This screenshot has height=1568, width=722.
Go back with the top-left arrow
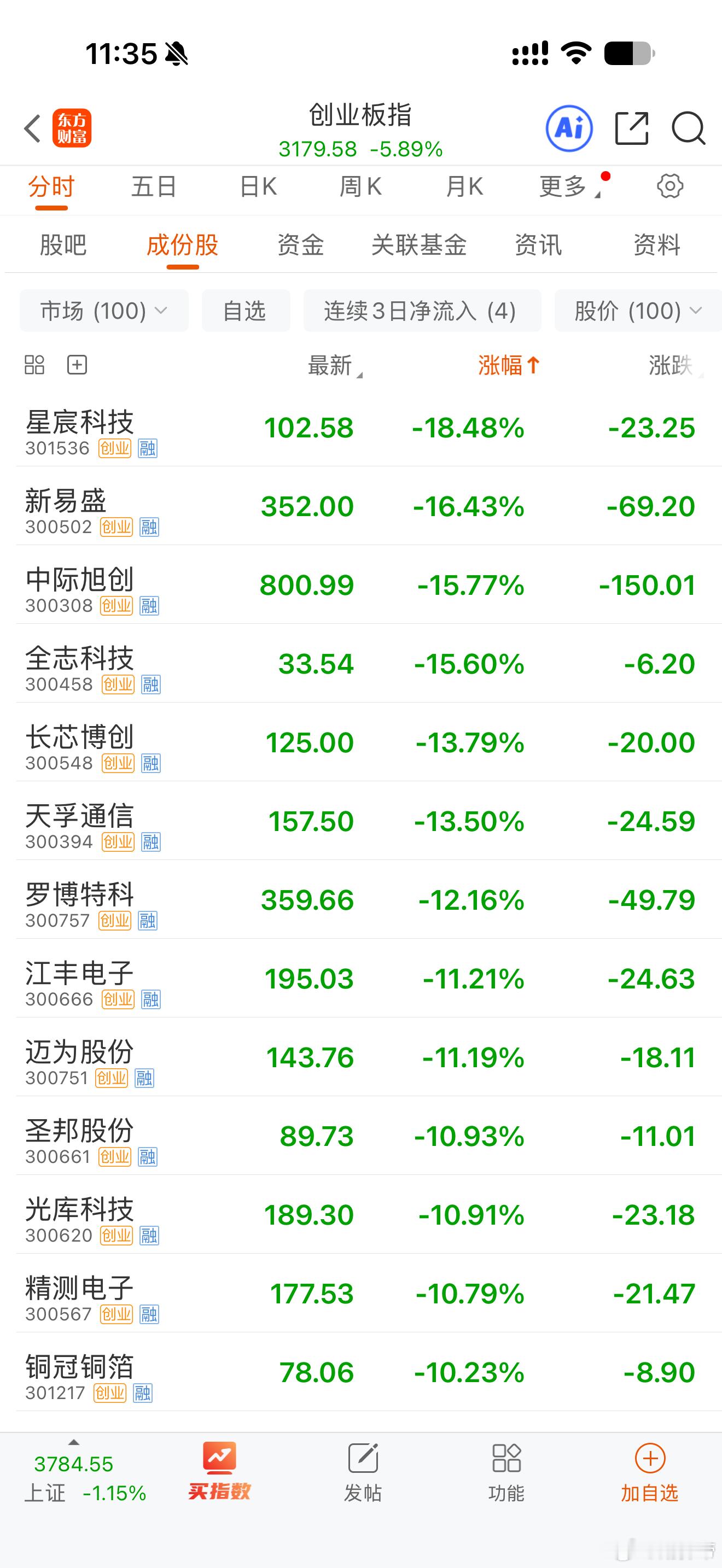pos(32,128)
